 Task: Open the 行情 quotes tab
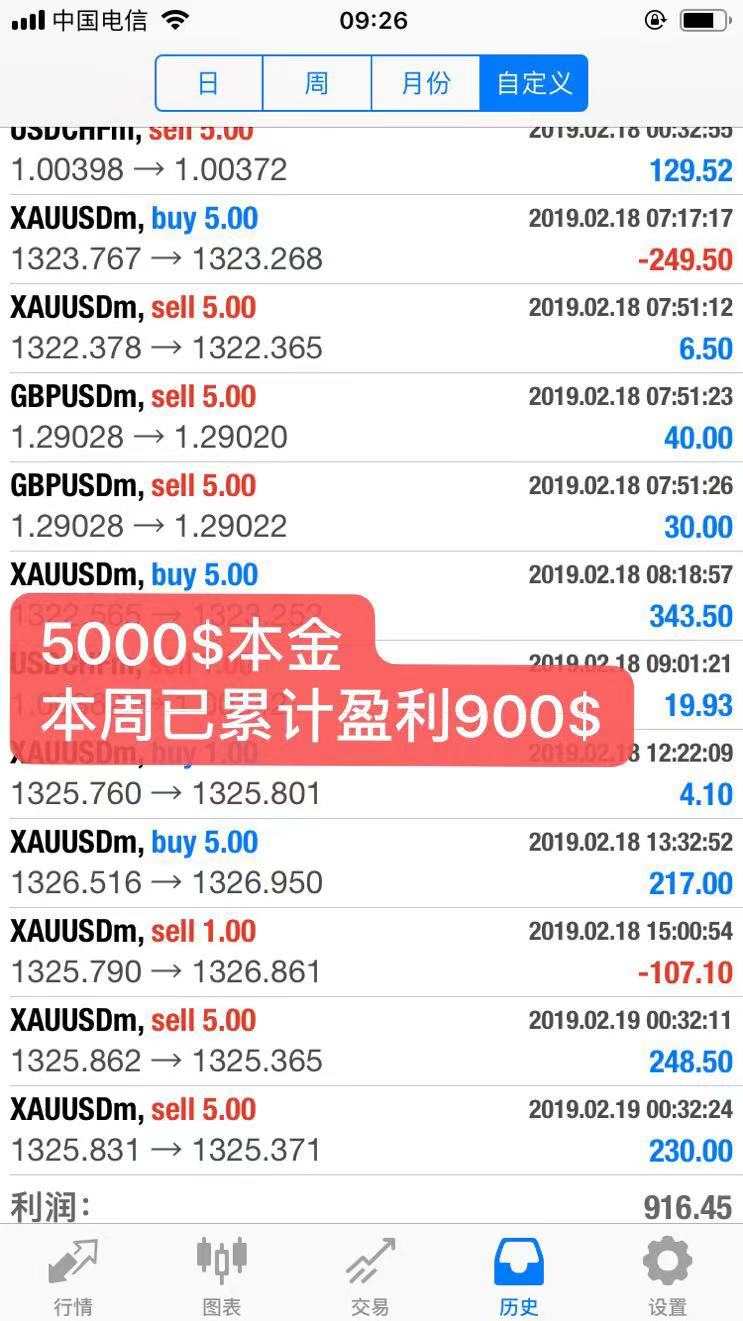(73, 1275)
